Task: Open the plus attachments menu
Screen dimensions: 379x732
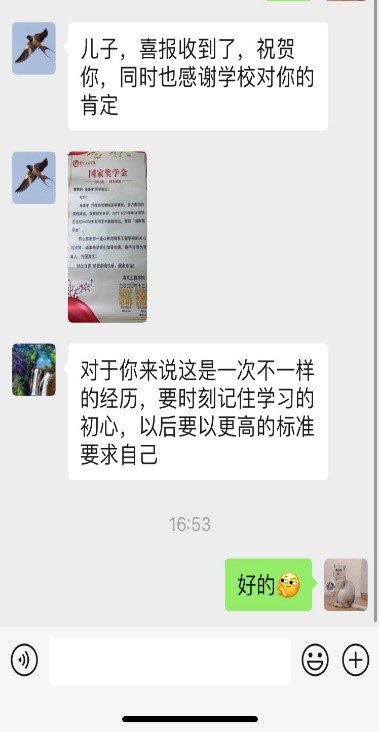Action: point(356,660)
